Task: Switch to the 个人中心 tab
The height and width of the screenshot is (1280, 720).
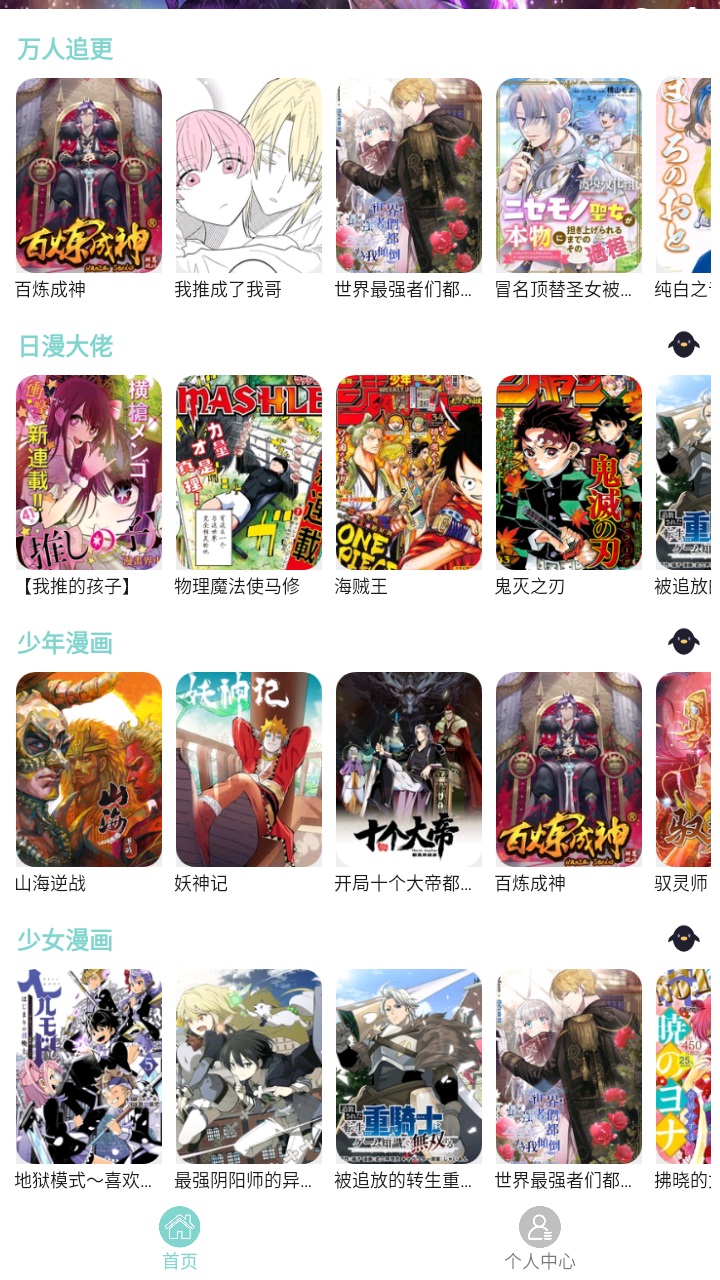Action: (540, 1239)
